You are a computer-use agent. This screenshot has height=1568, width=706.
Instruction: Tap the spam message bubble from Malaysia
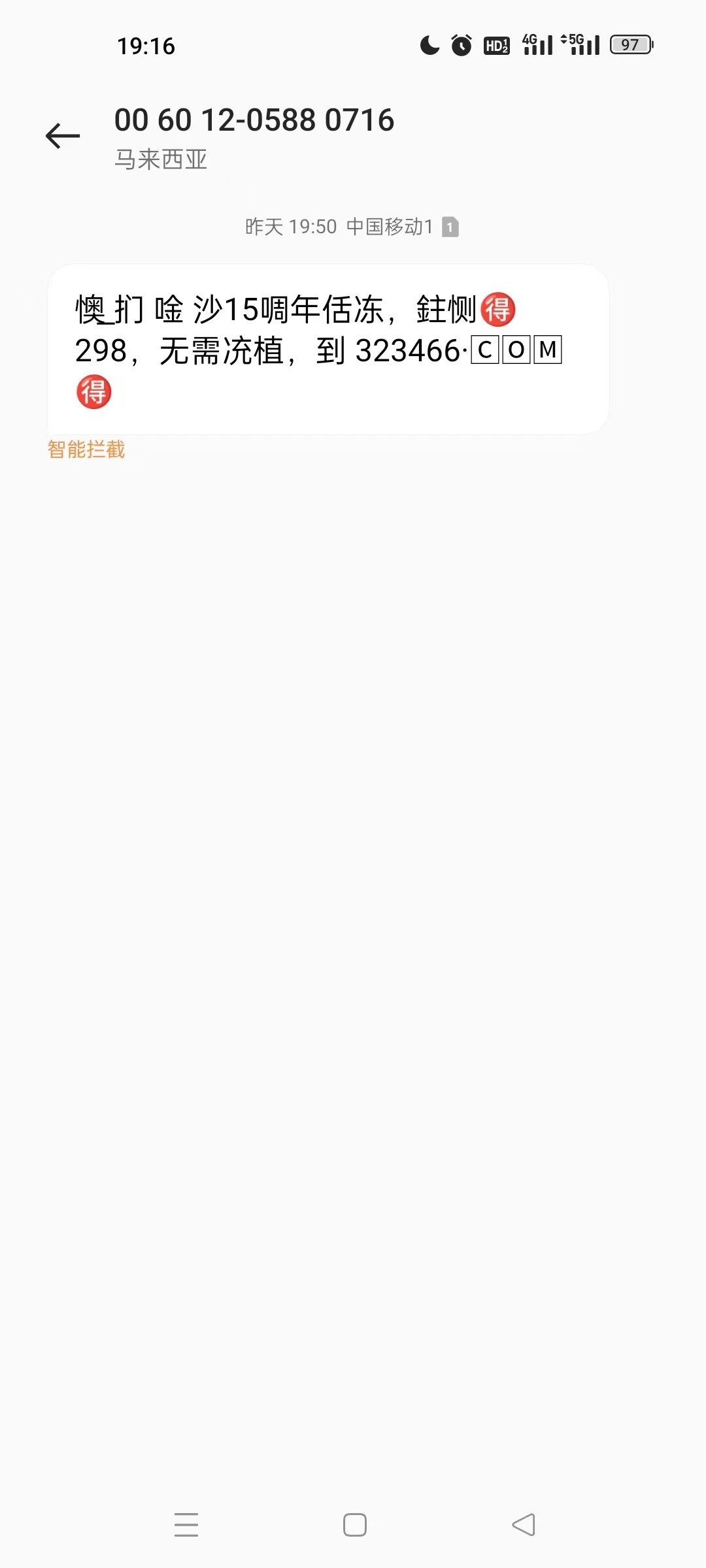pyautogui.click(x=328, y=350)
